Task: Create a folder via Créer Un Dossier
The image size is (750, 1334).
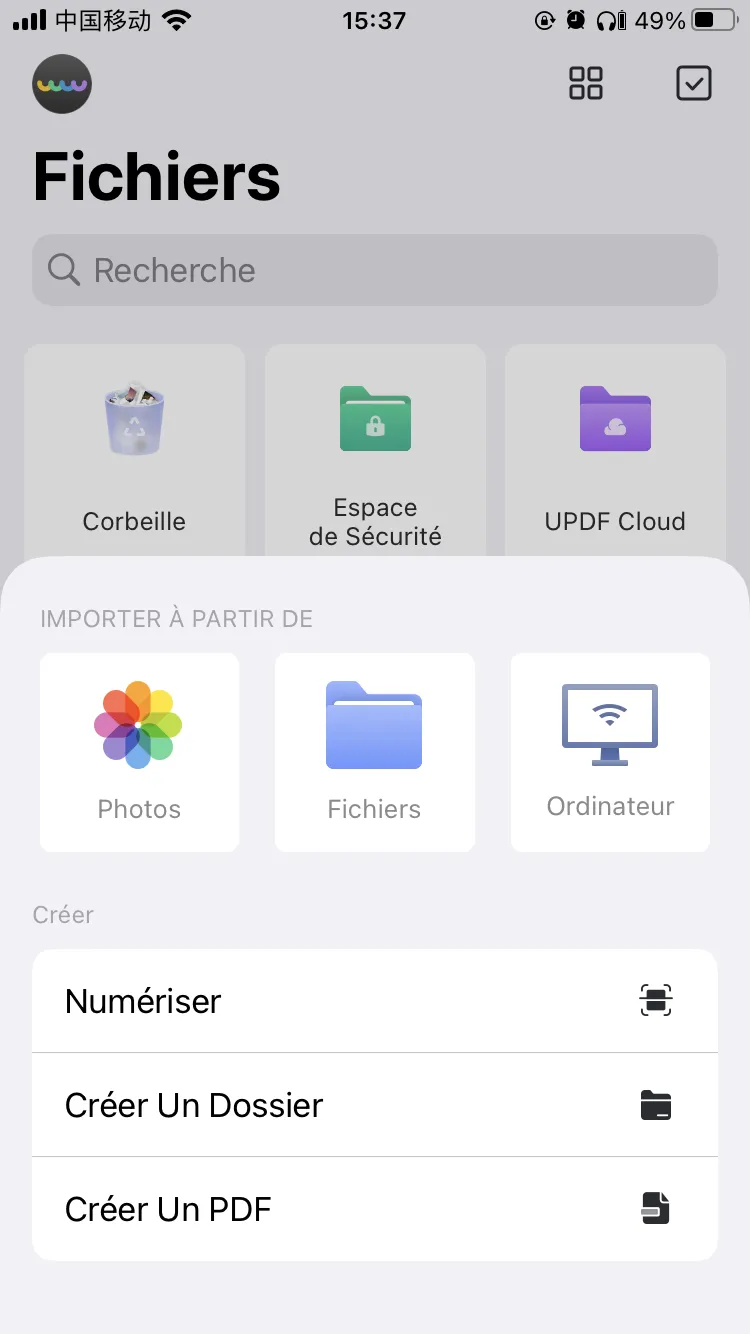Action: 193,1105
